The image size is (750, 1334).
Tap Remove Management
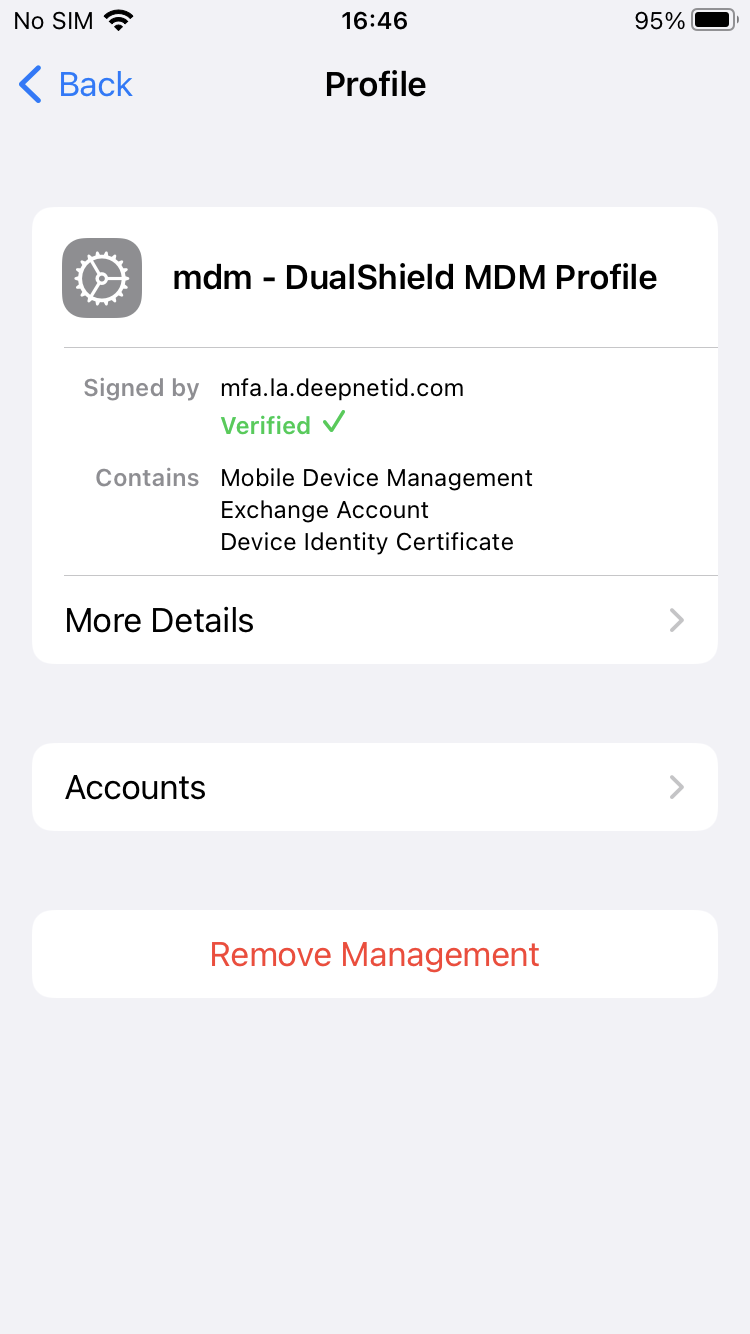pos(375,954)
